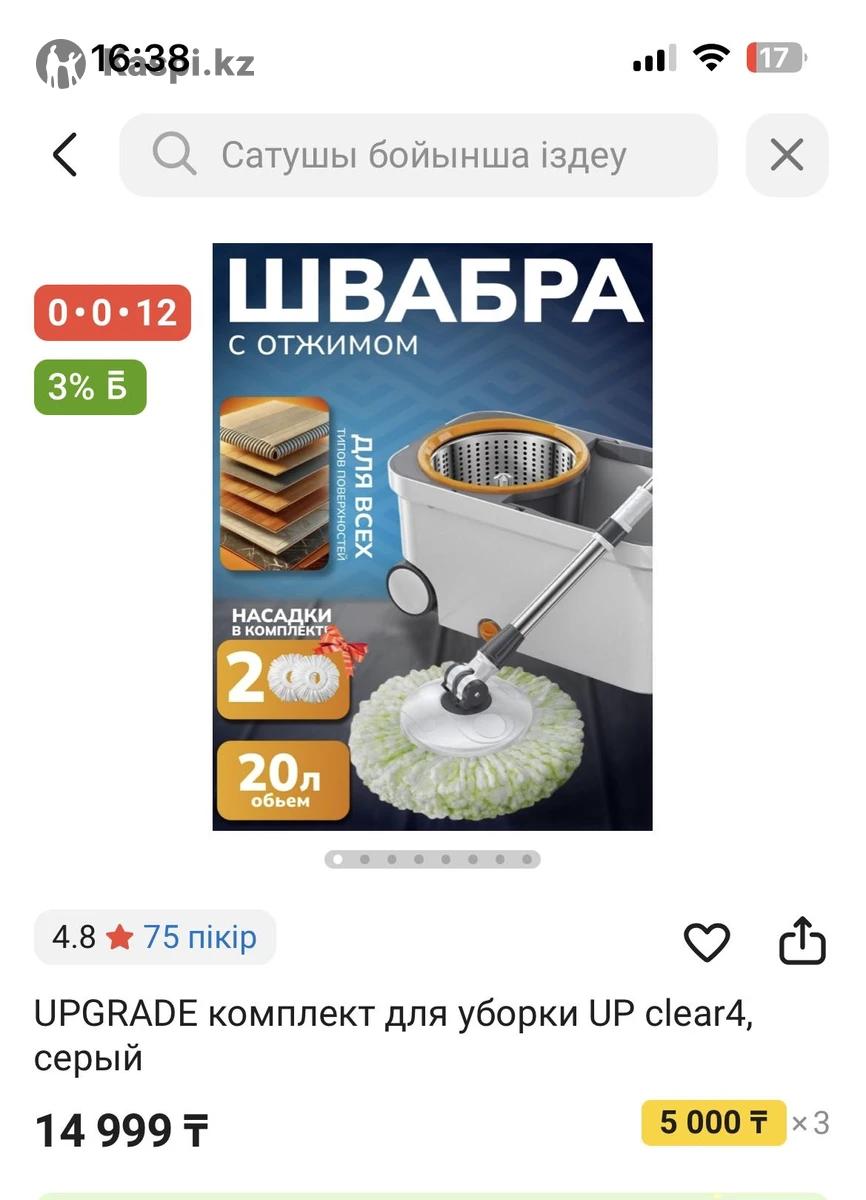
Task: Close the search with X button
Action: click(787, 156)
